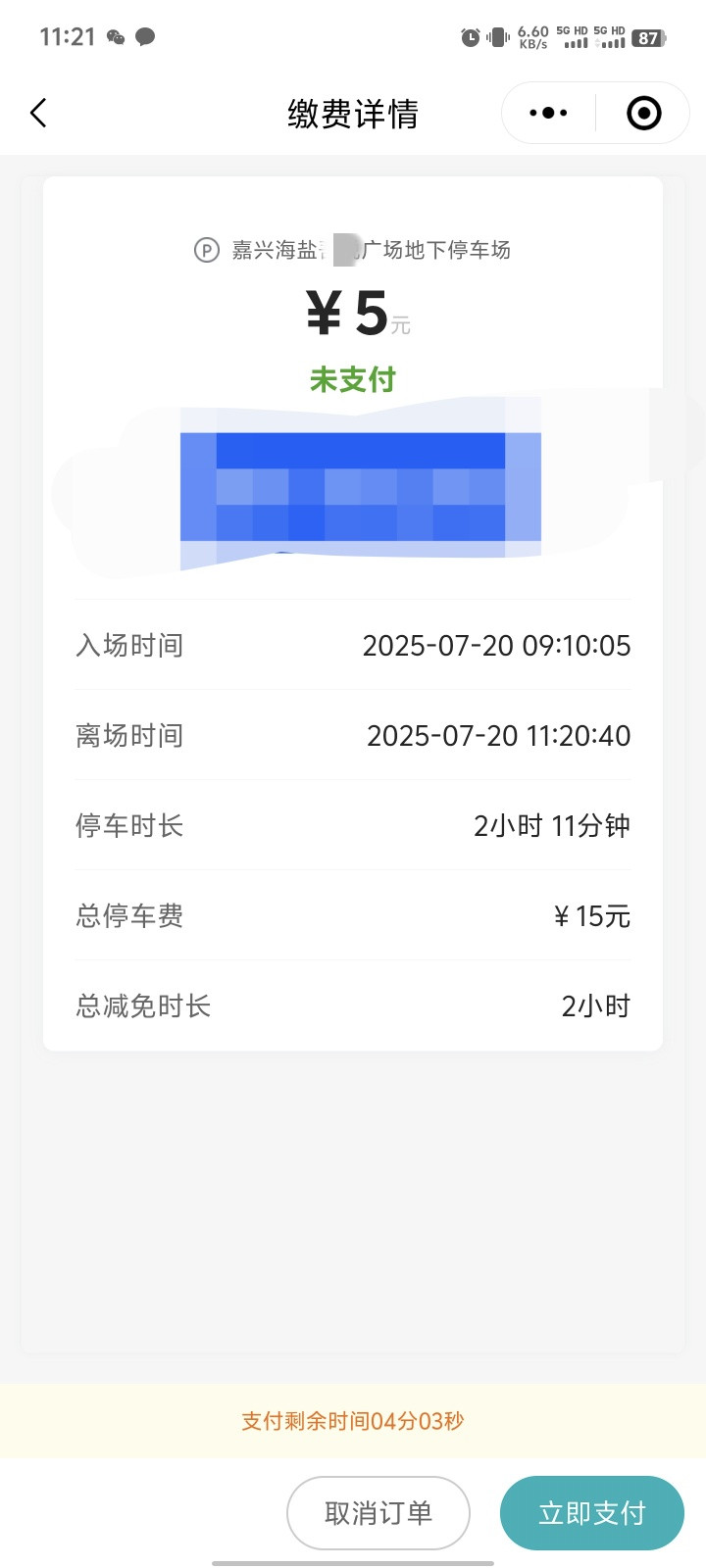Screen dimensions: 706x1568
Task: Pay now with 立即支付
Action: point(591,1513)
